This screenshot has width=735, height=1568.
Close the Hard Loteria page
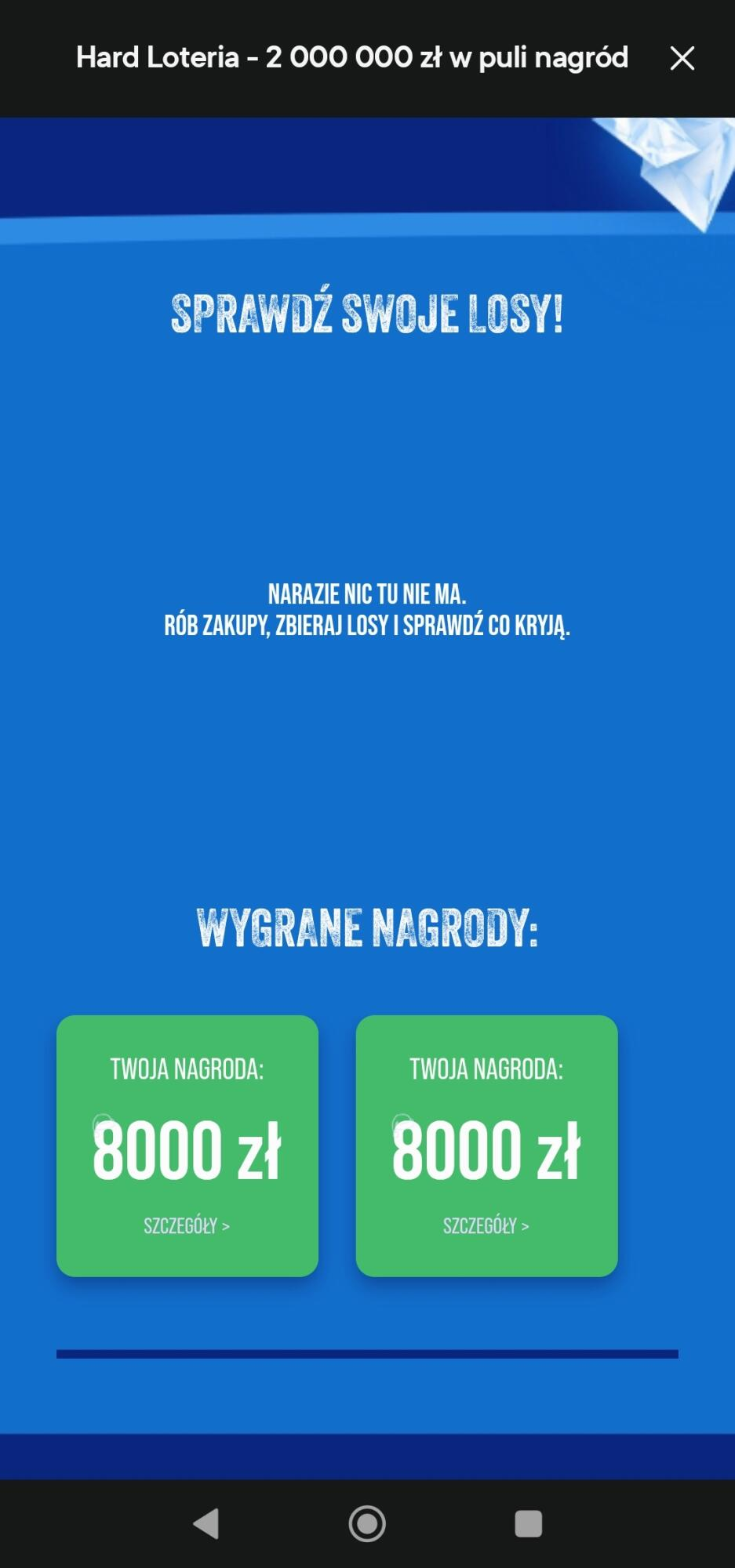(x=682, y=58)
